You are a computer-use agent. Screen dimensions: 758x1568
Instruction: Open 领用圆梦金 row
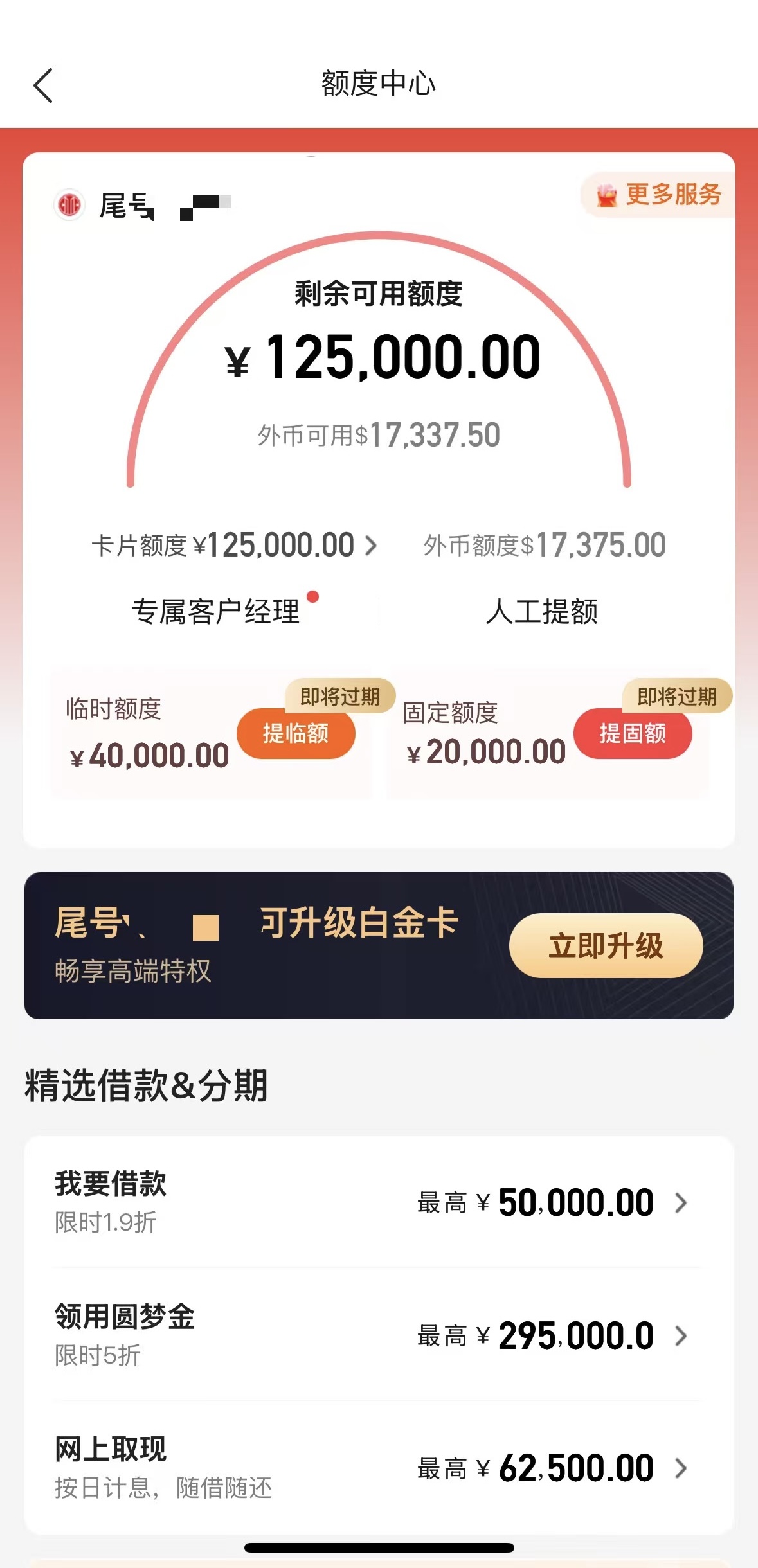(379, 1335)
